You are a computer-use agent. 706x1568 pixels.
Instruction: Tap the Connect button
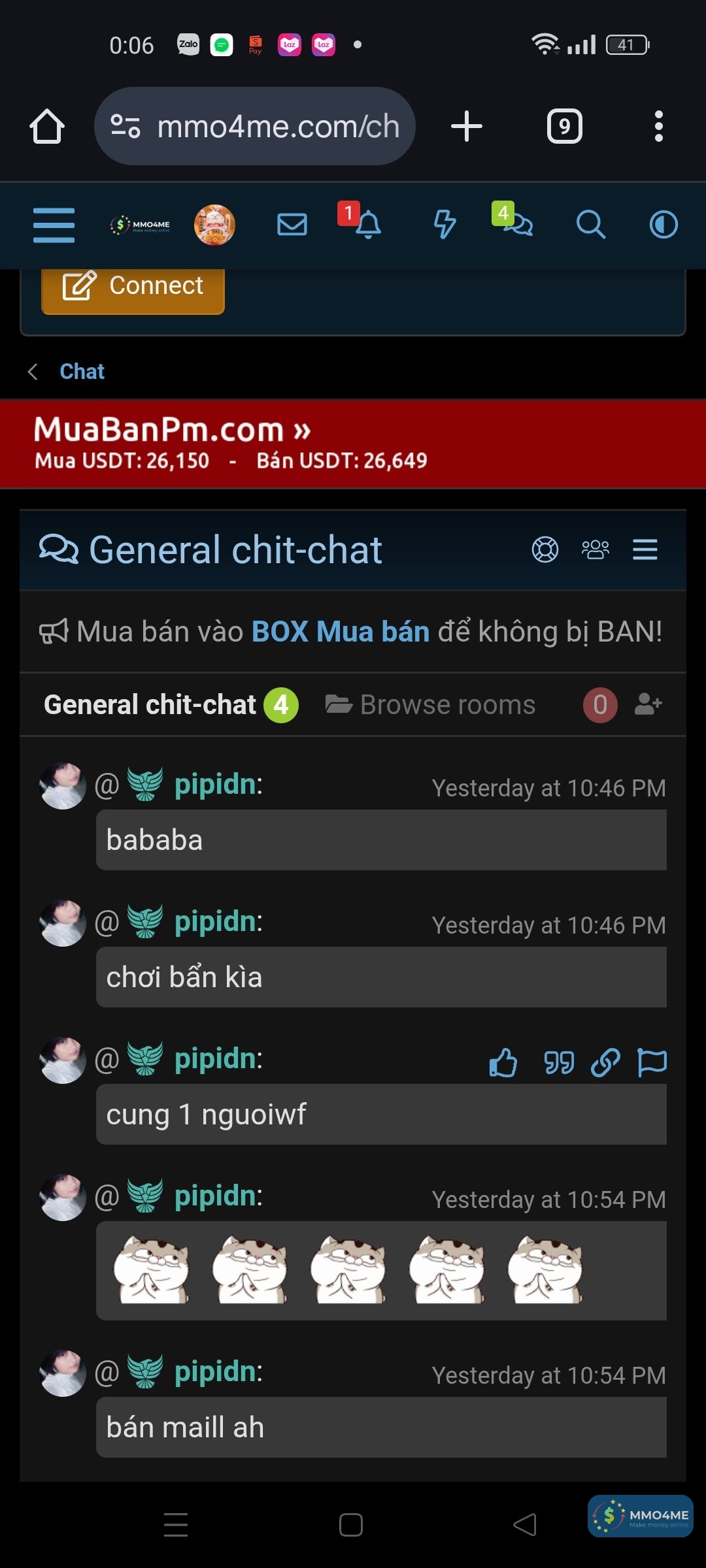(x=133, y=286)
